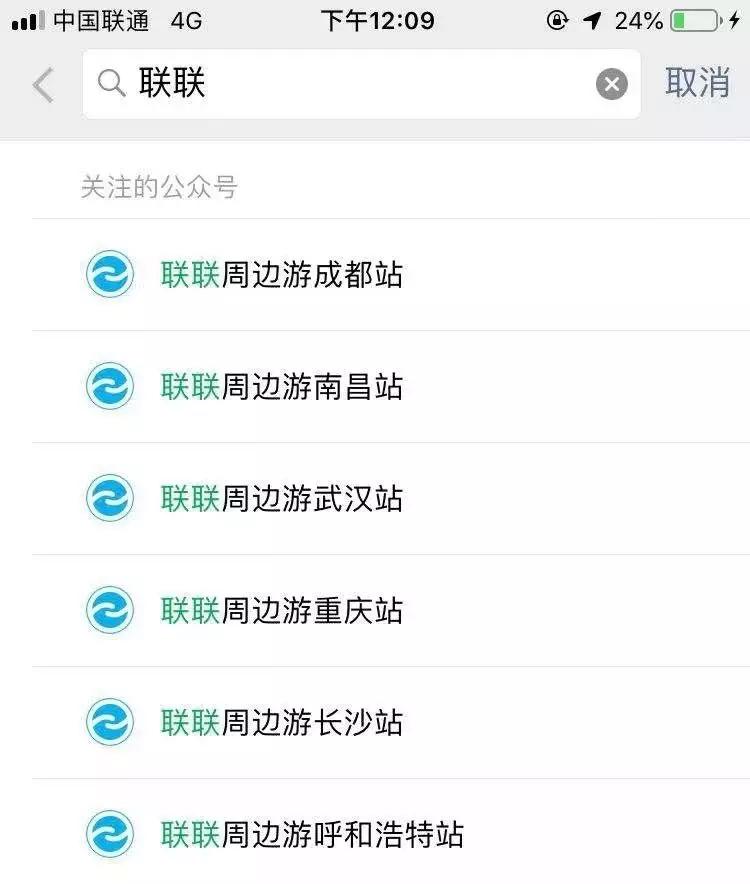Tap the clear (x) icon to erase search text

(x=611, y=84)
